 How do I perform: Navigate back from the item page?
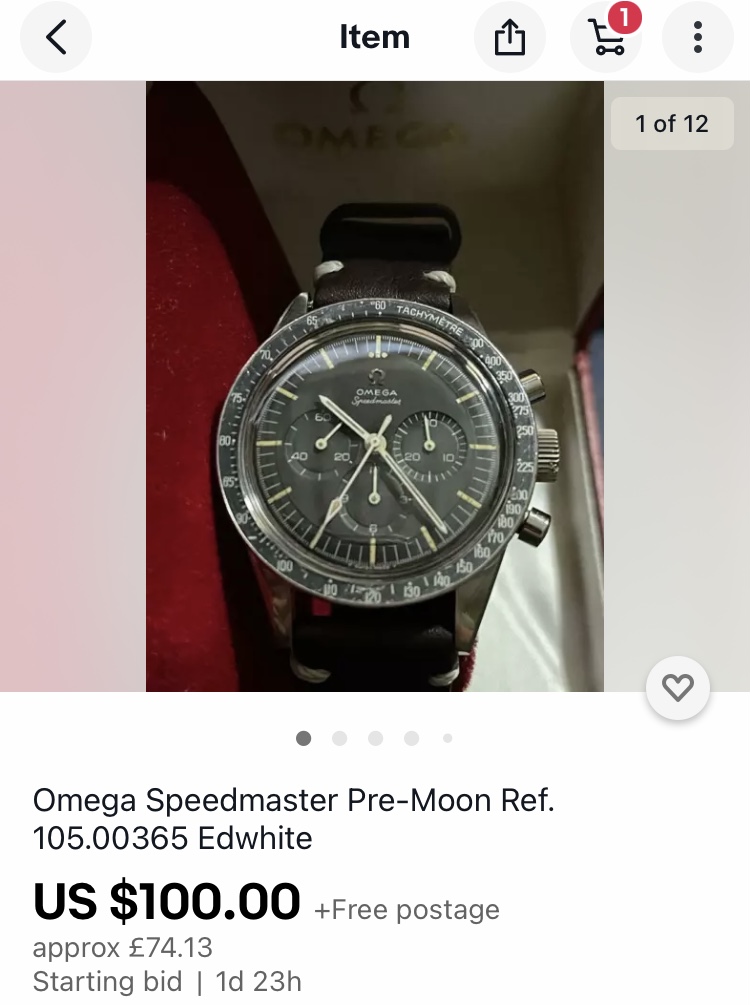pyautogui.click(x=56, y=37)
